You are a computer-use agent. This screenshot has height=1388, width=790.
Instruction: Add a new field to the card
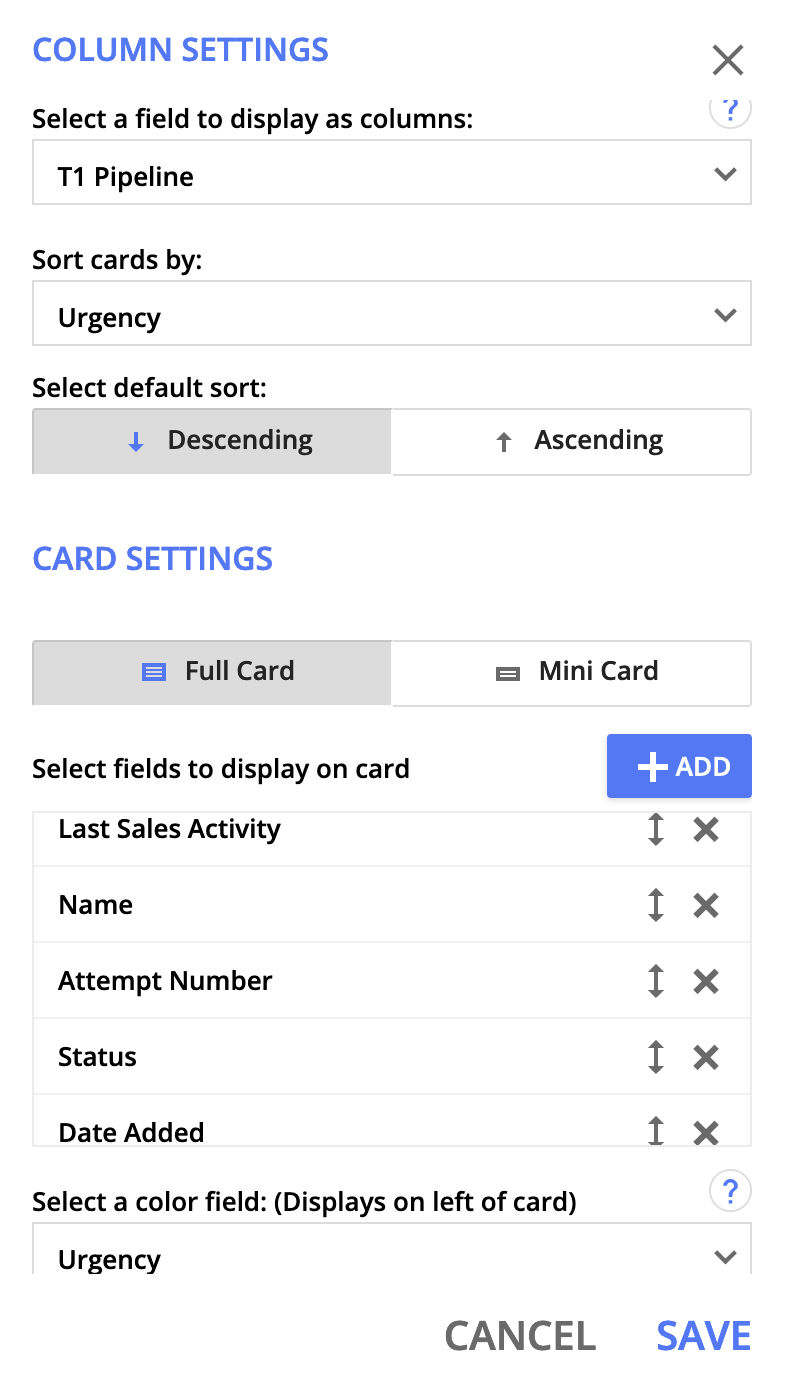point(679,766)
